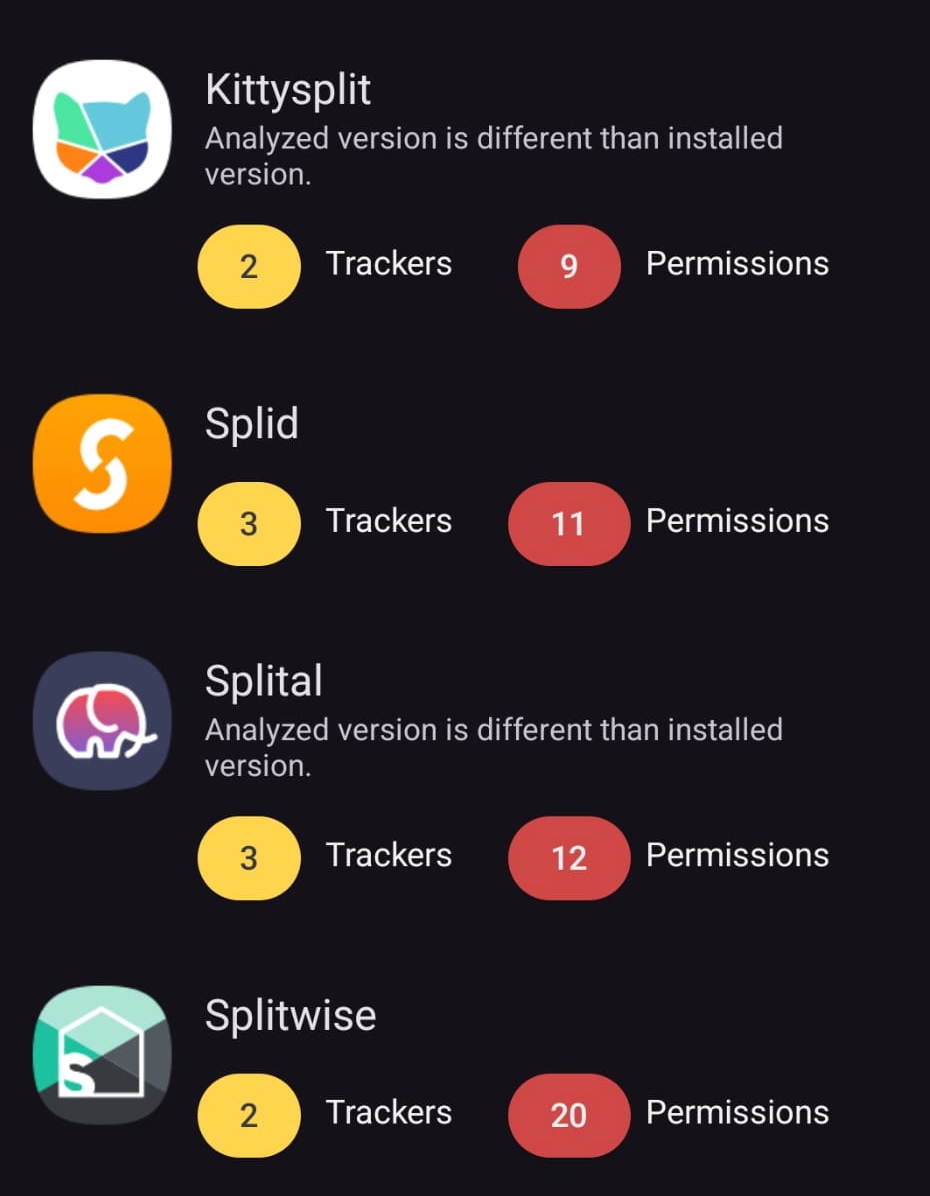Select the Splitwise list entry
The image size is (930, 1196).
(x=290, y=1014)
